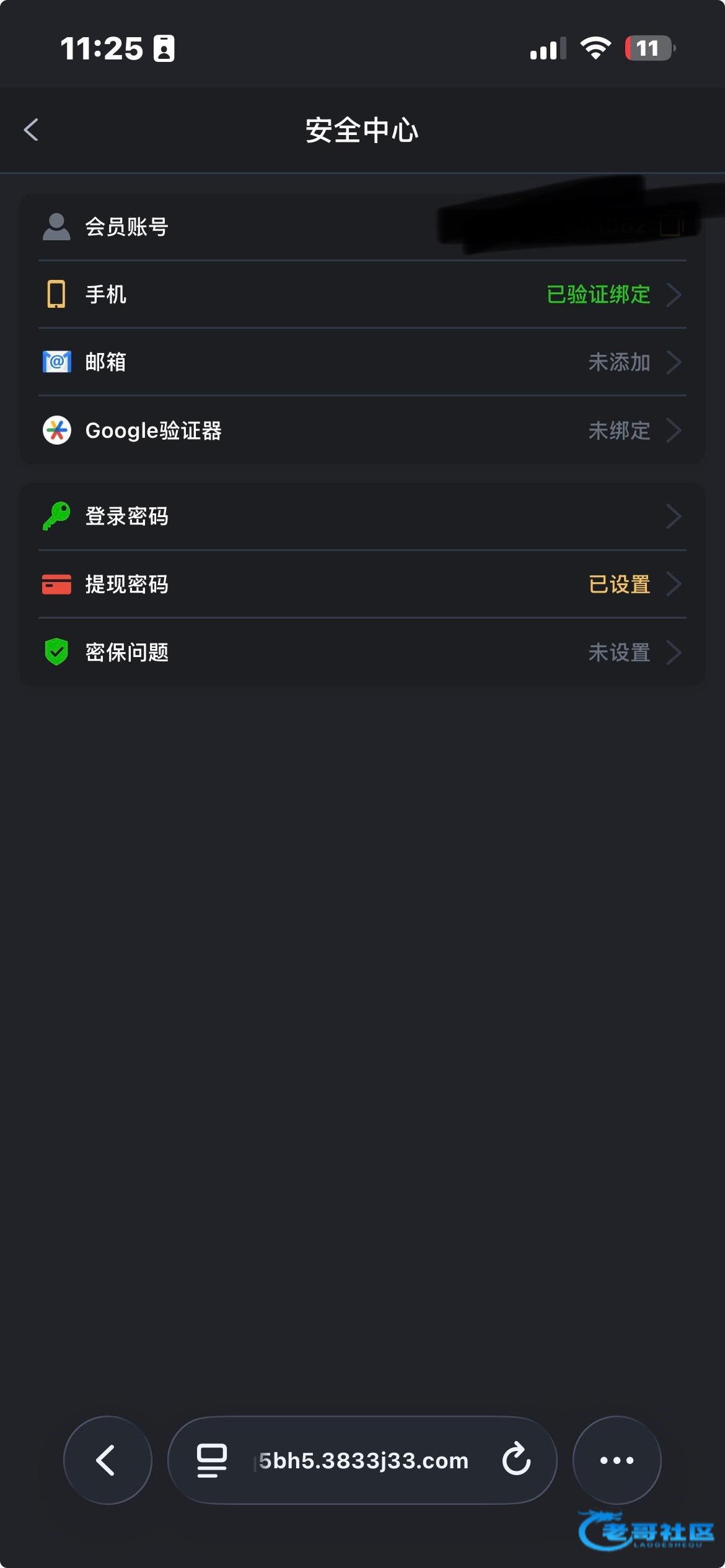Open the 手机 binding row
The image size is (725, 1568).
362,294
